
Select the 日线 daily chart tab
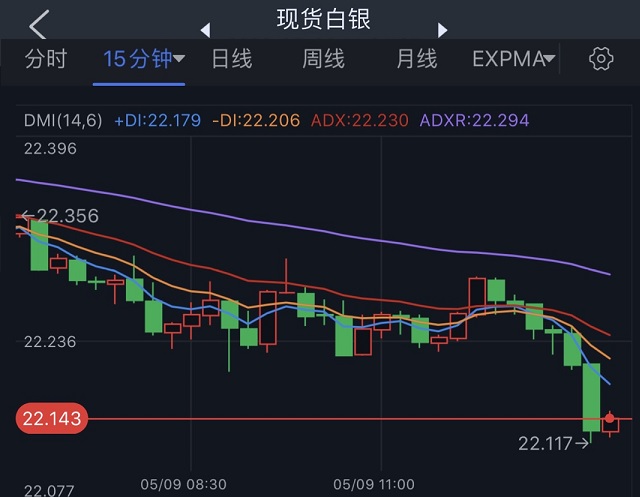pyautogui.click(x=231, y=59)
